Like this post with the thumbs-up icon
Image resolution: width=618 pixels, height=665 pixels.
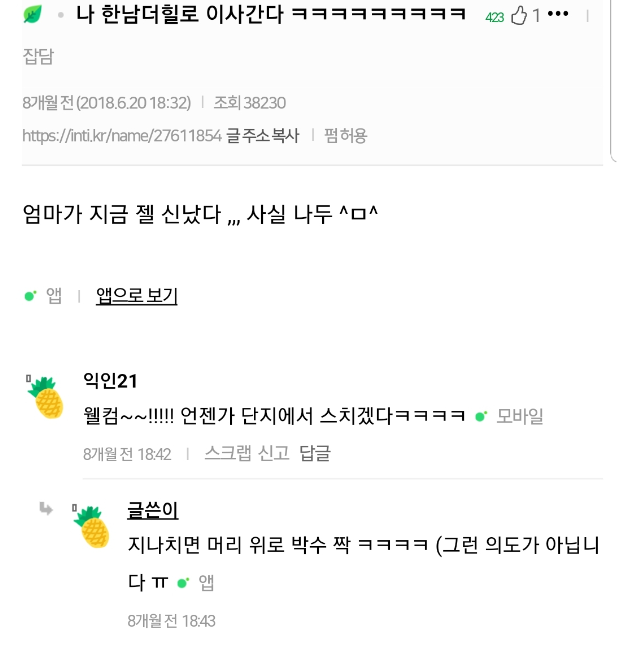[519, 15]
